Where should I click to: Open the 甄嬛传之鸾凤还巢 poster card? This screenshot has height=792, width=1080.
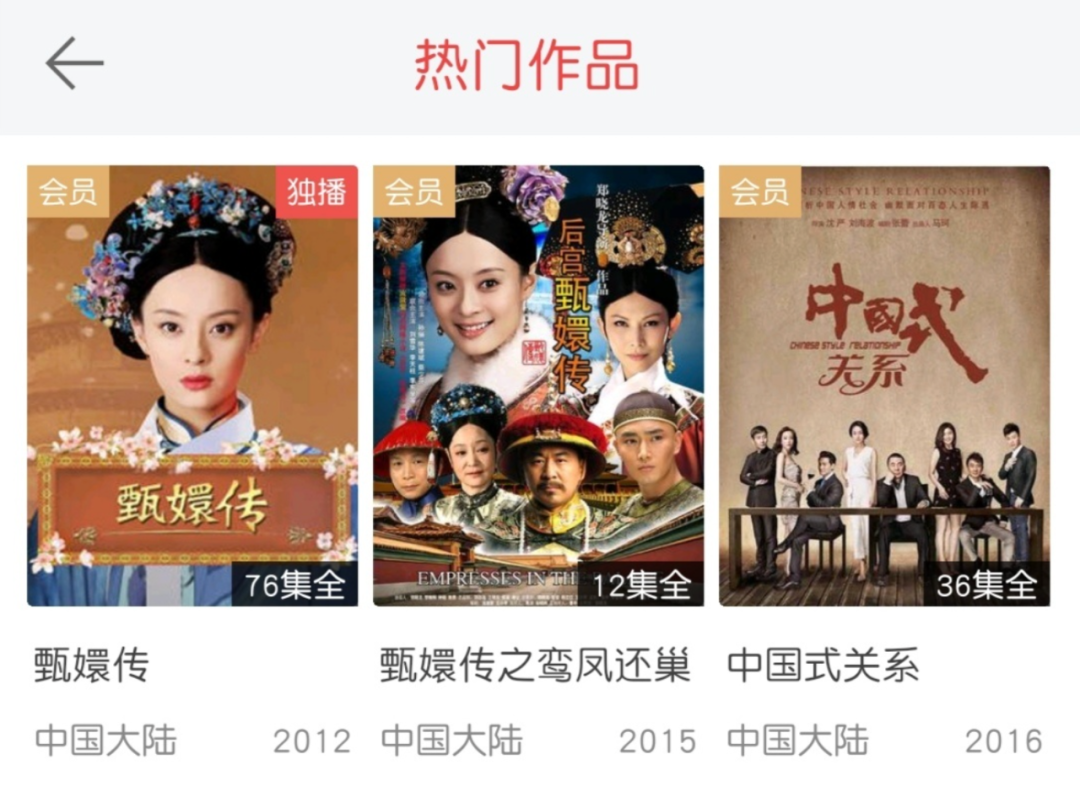(538, 386)
